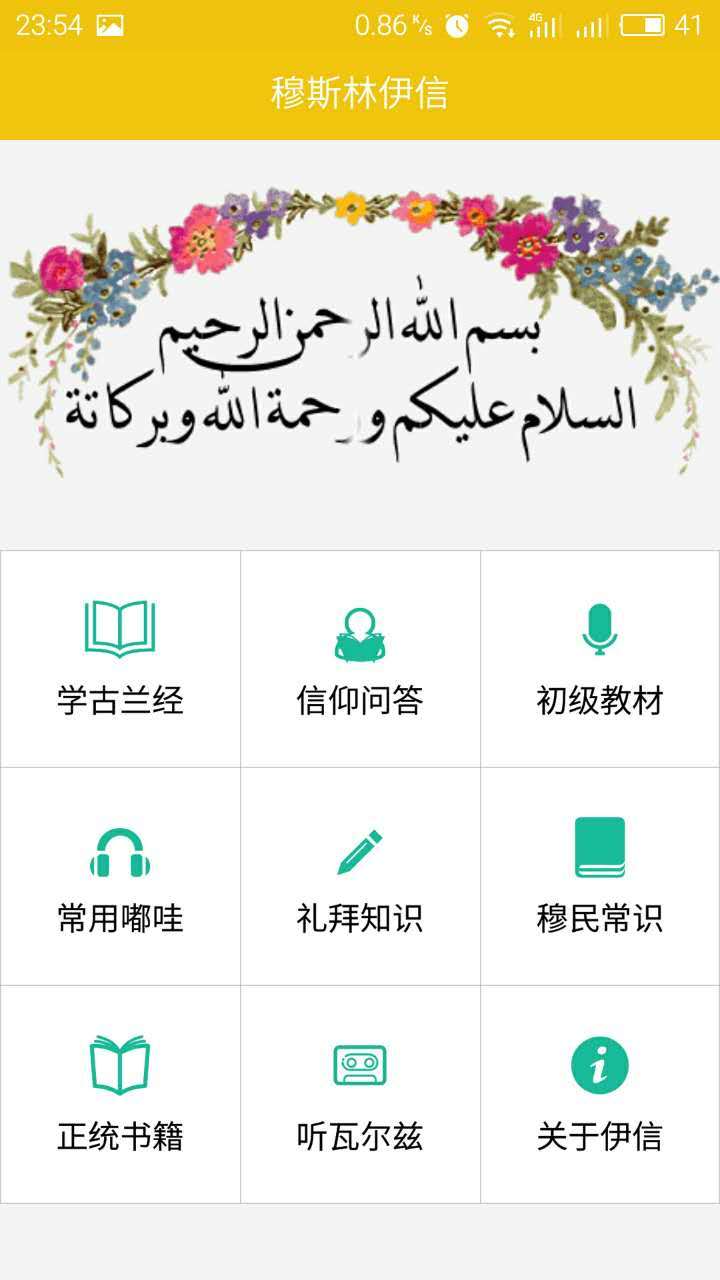
Task: Open 信仰问答 Q&A tile
Action: [x=360, y=659]
